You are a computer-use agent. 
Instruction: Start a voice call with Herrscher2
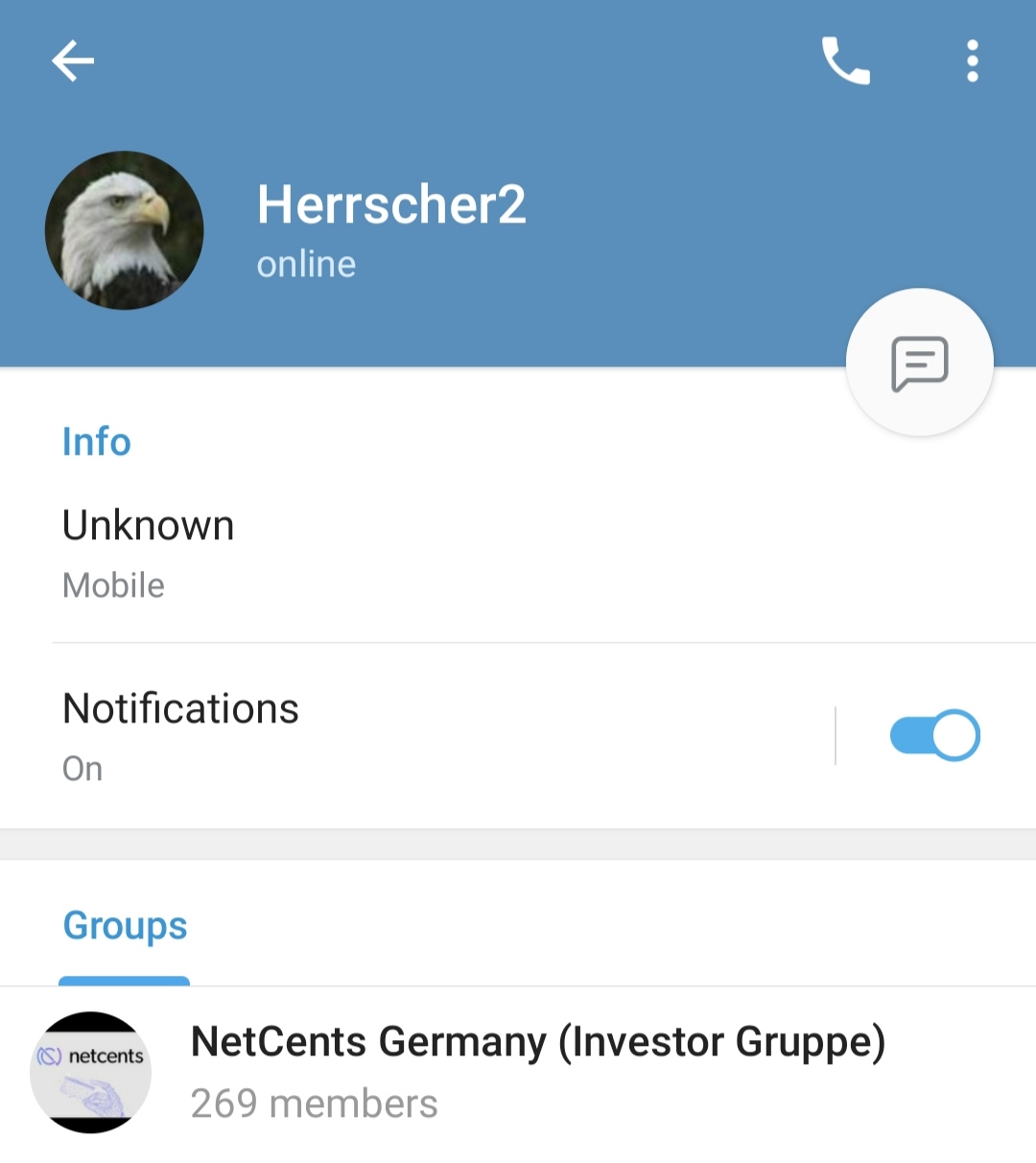coord(845,59)
